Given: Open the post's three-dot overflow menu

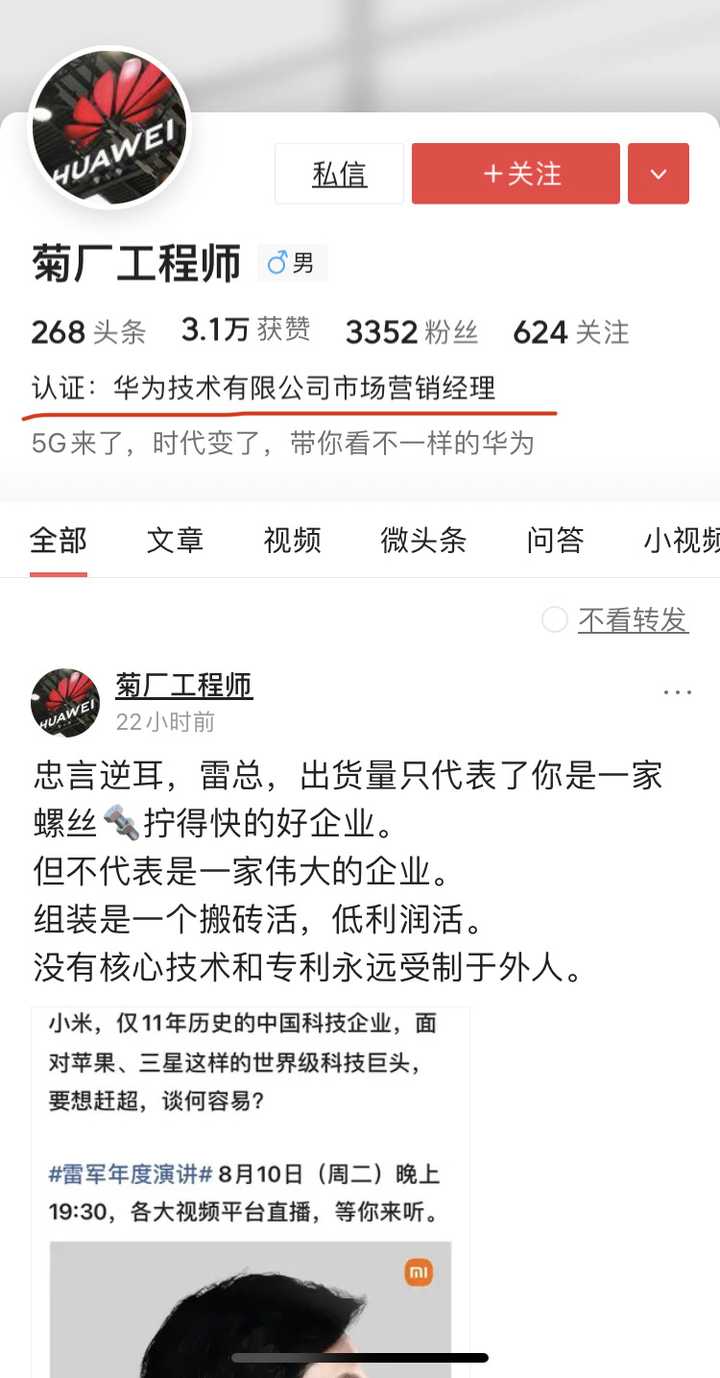Looking at the screenshot, I should click(677, 692).
